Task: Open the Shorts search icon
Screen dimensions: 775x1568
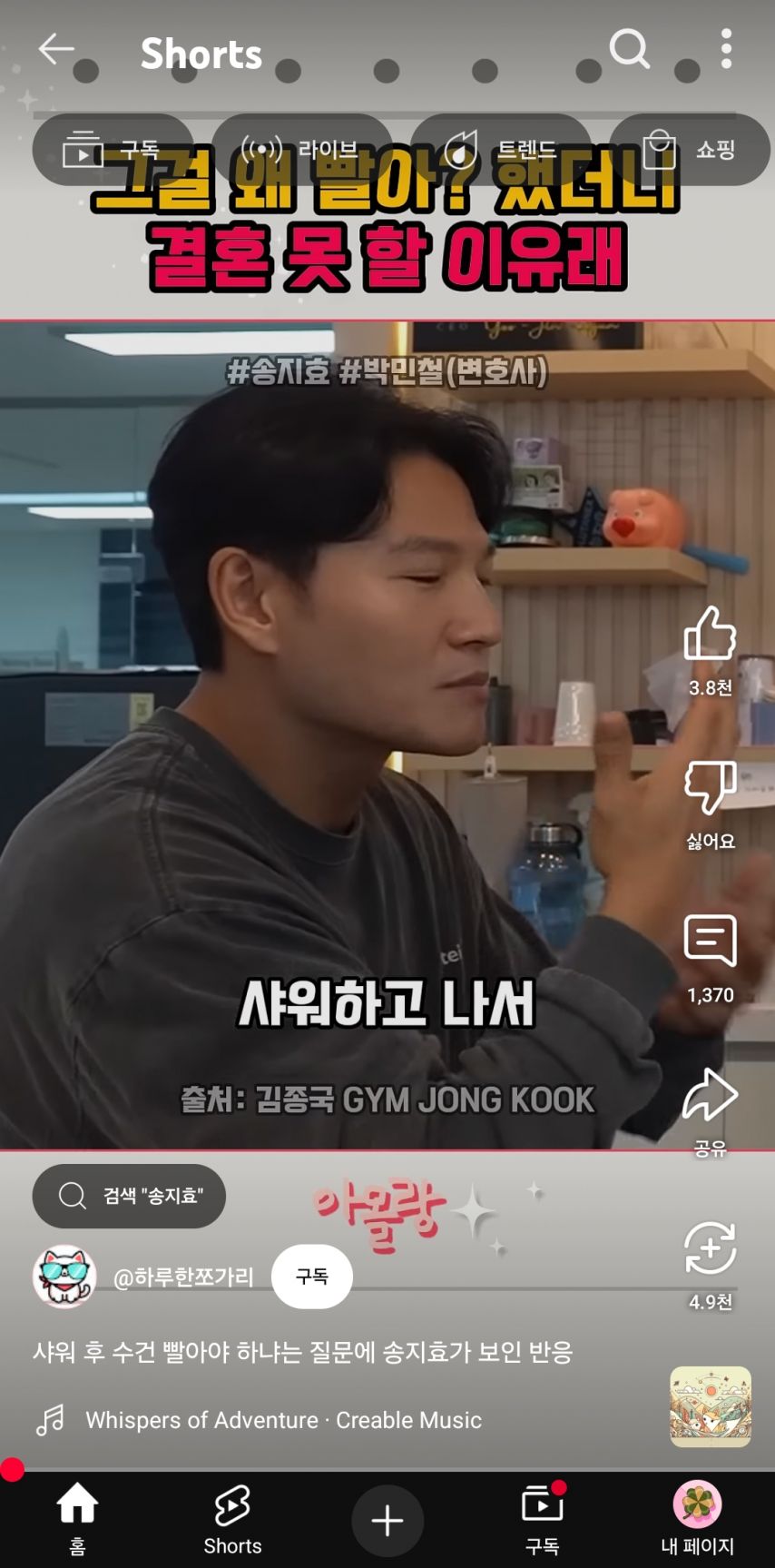Action: tap(629, 49)
